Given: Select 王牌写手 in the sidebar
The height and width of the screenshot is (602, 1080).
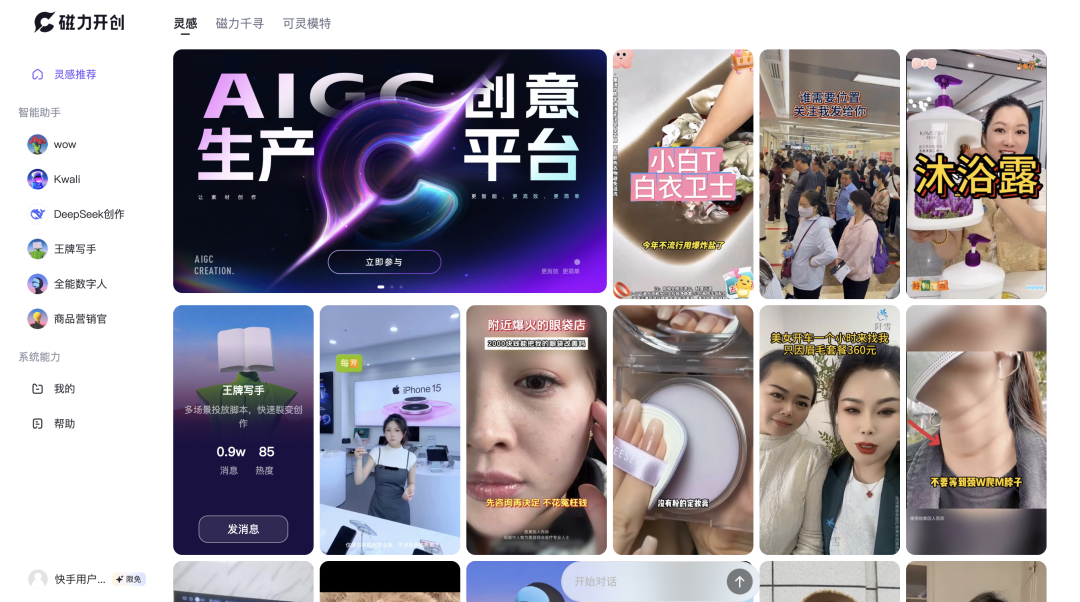Looking at the screenshot, I should pyautogui.click(x=74, y=249).
